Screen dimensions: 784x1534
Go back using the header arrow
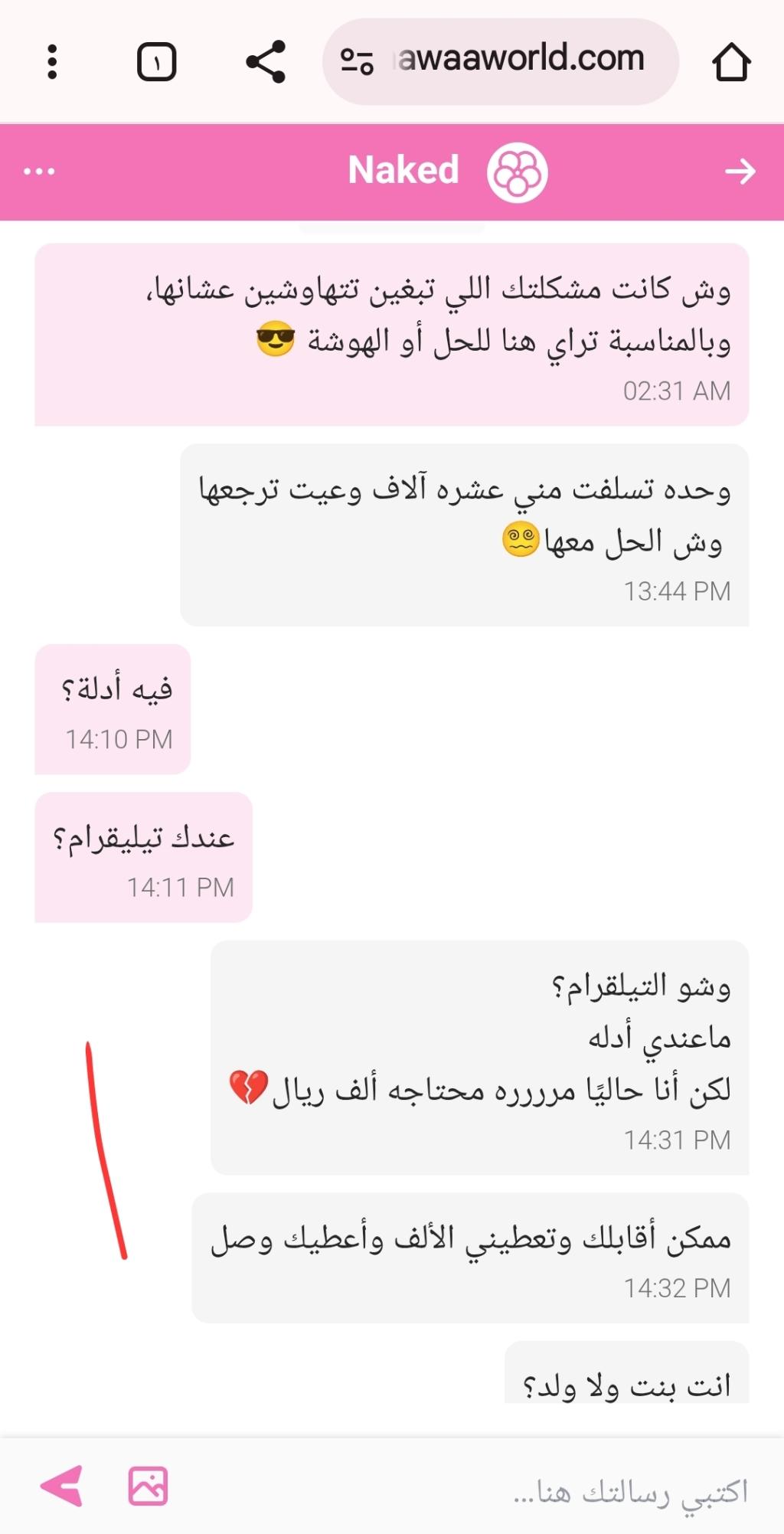[740, 171]
